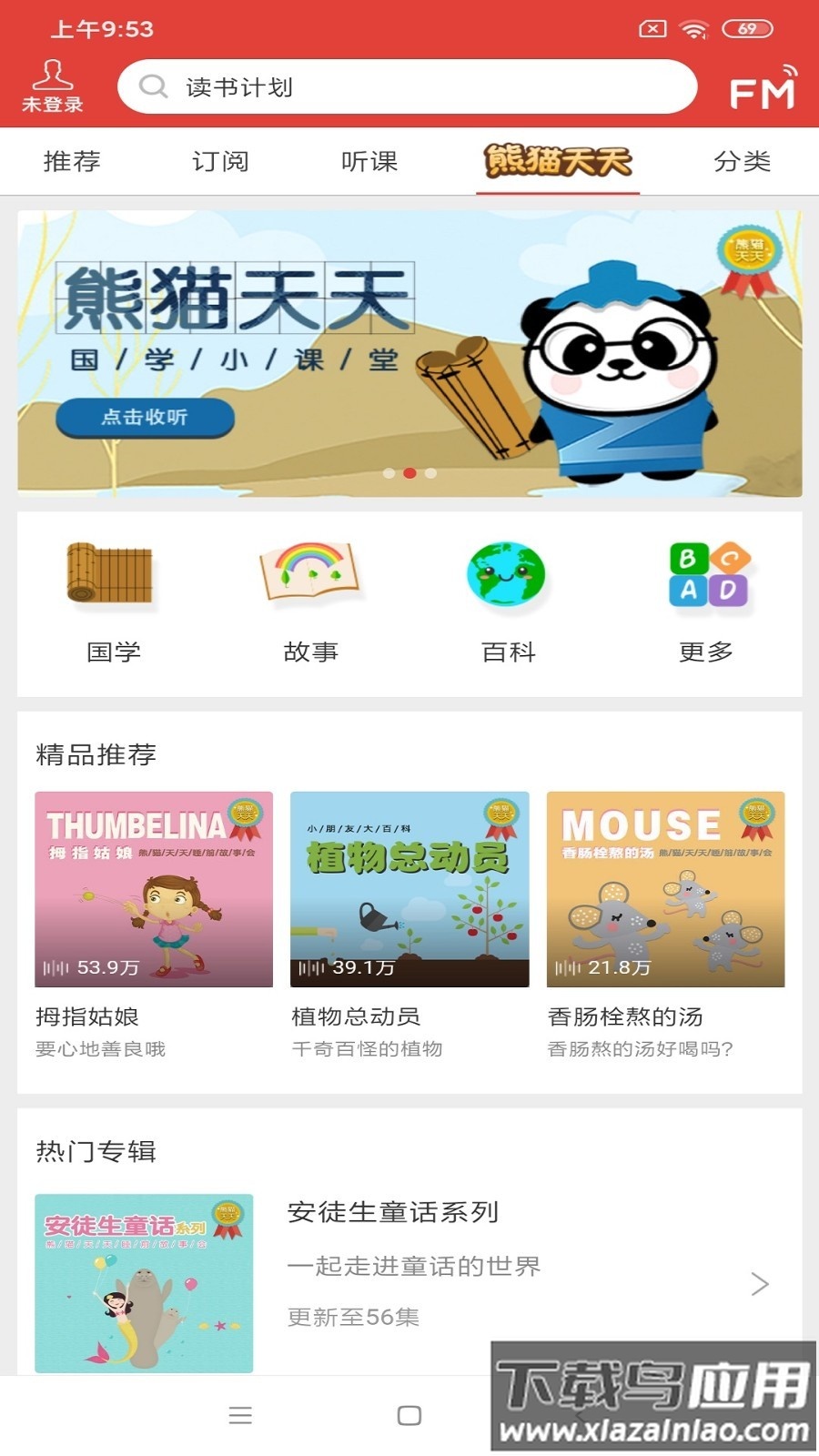This screenshot has width=819, height=1456.
Task: Tap the search magnifier icon
Action: pos(151,86)
